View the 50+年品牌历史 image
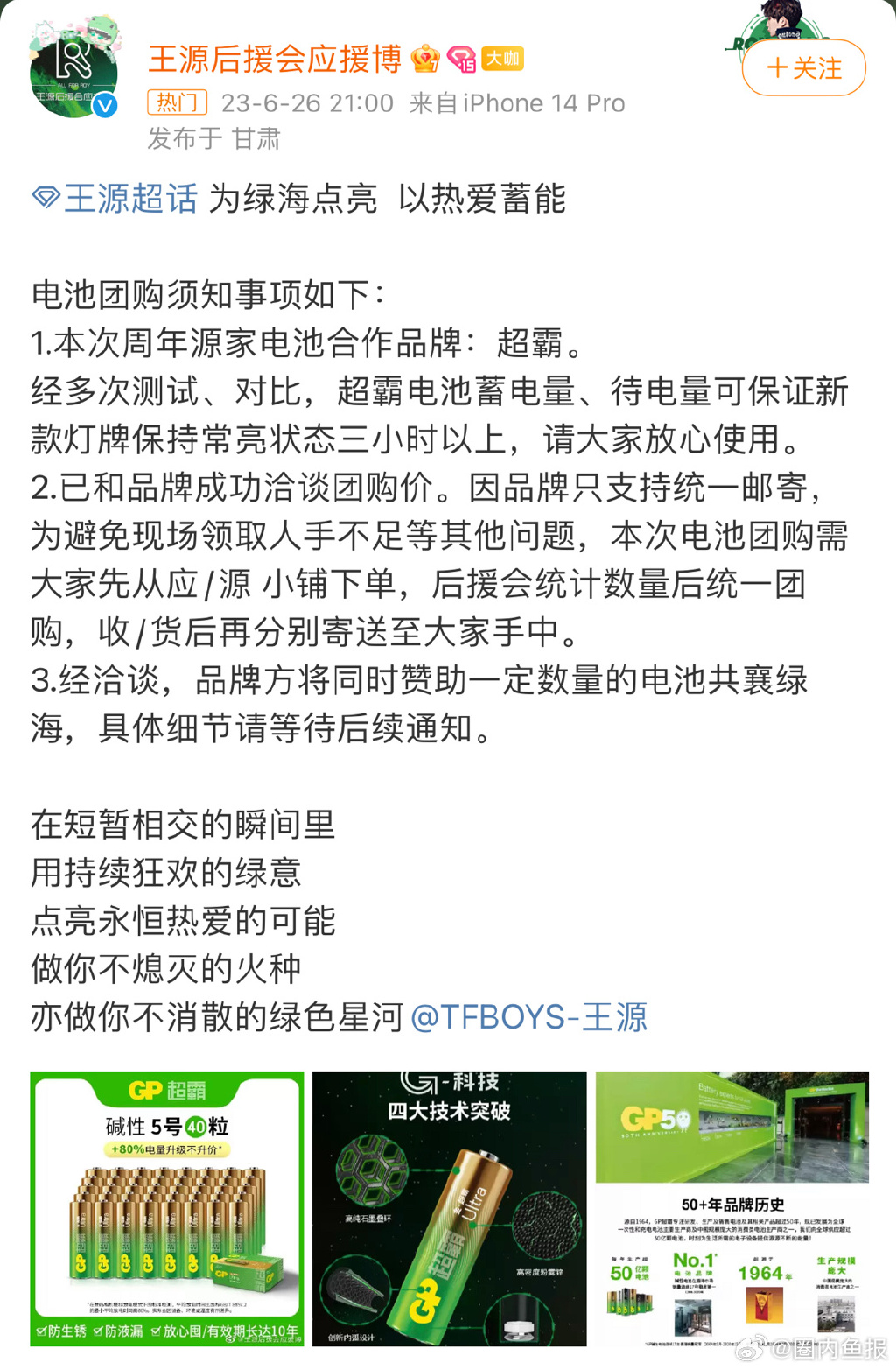 731,1208
